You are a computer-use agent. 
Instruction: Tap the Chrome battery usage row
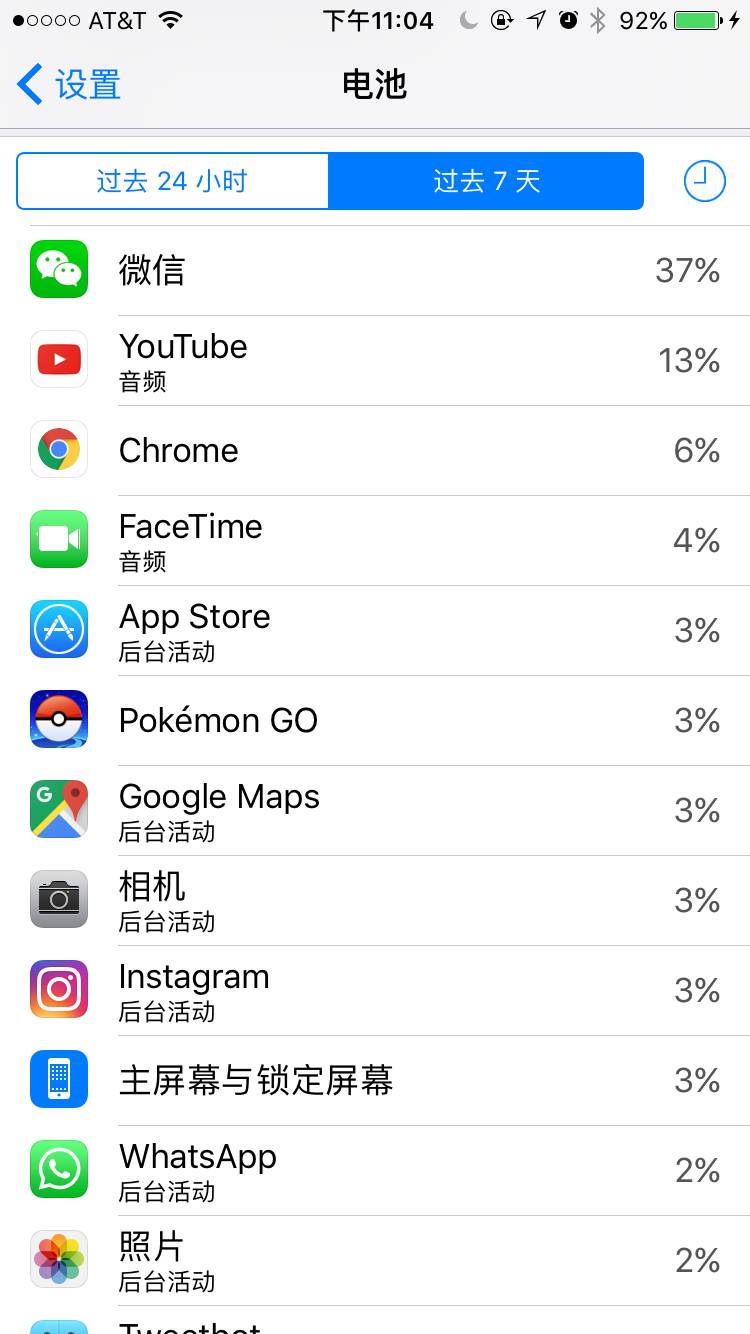(375, 450)
